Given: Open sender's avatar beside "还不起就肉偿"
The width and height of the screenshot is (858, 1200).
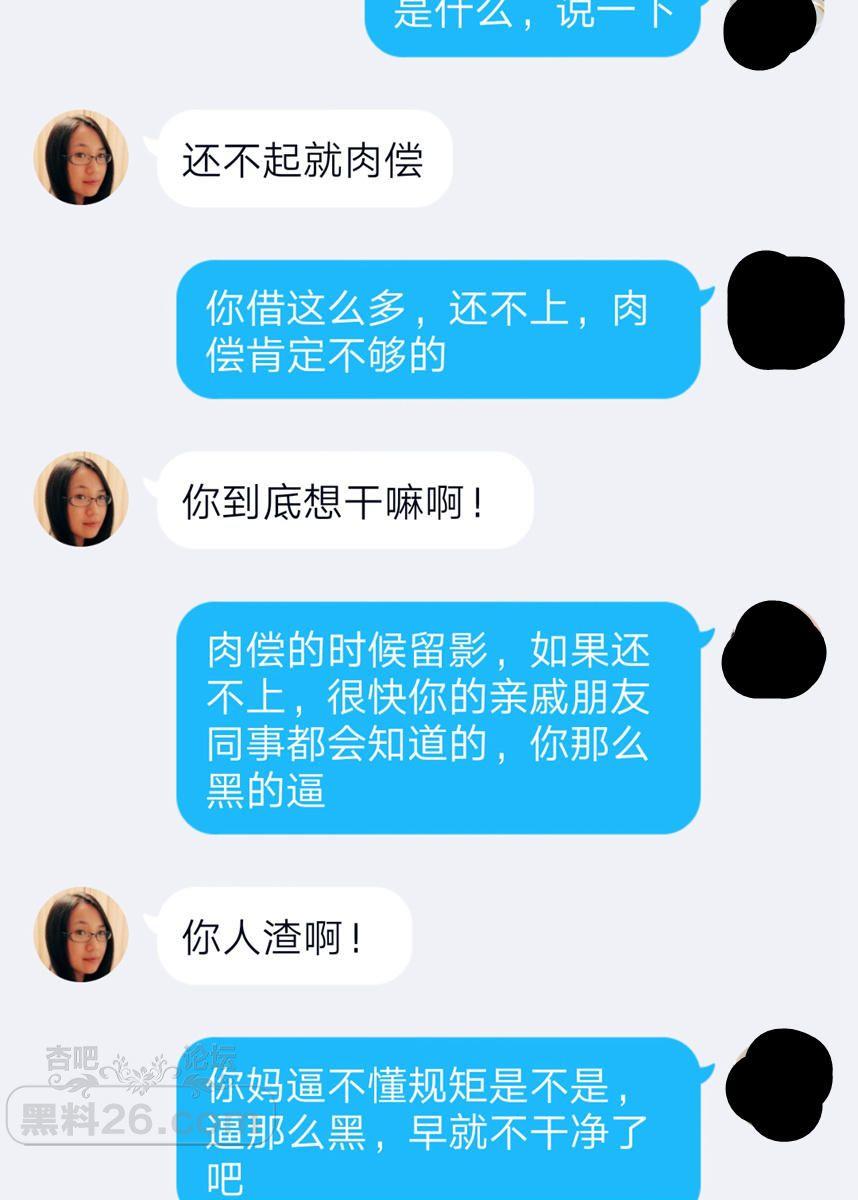Looking at the screenshot, I should coord(81,158).
